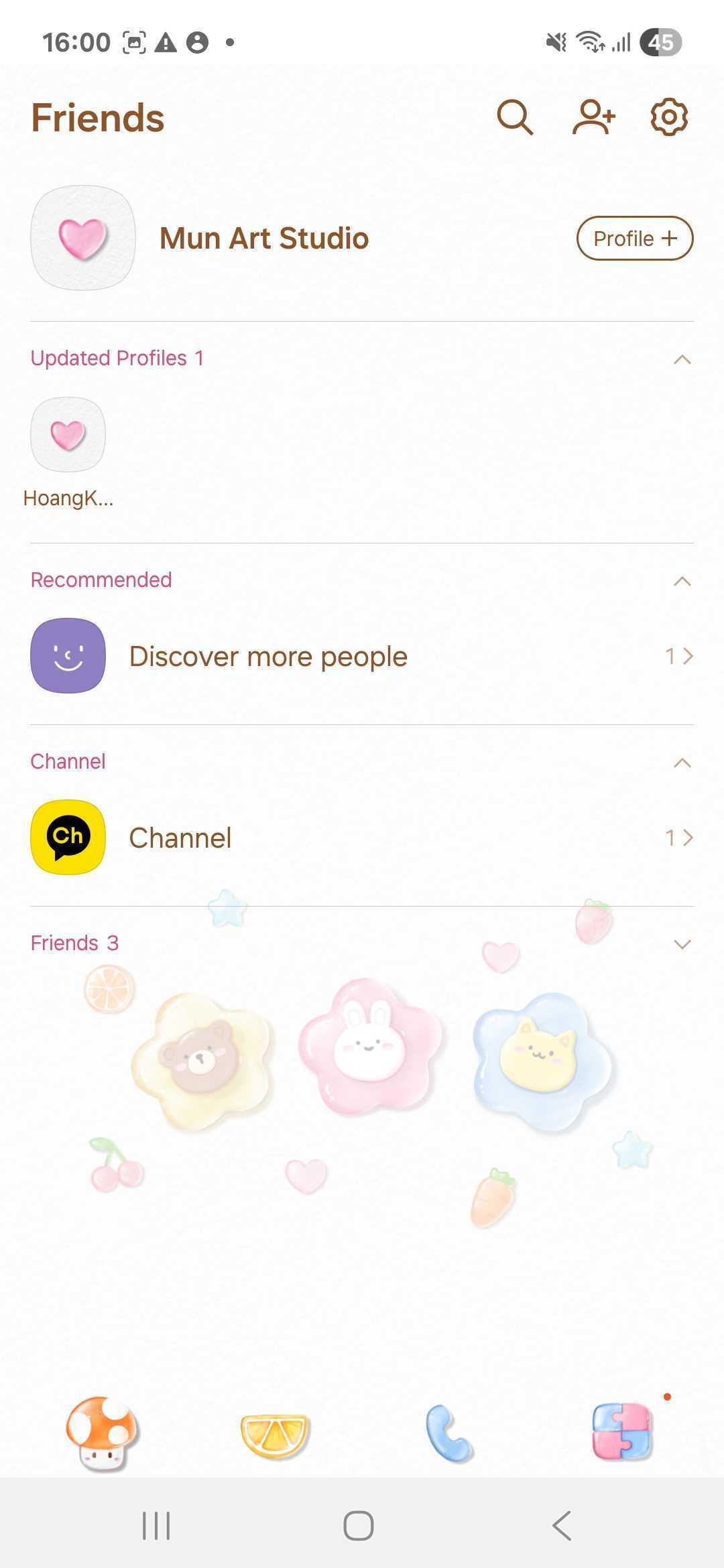Collapse the Channel section
Image resolution: width=724 pixels, height=1568 pixels.
(682, 763)
